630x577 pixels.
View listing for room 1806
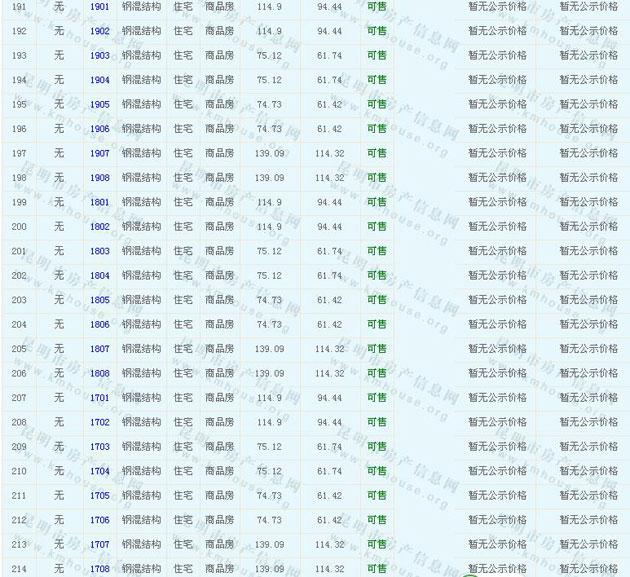click(x=99, y=325)
